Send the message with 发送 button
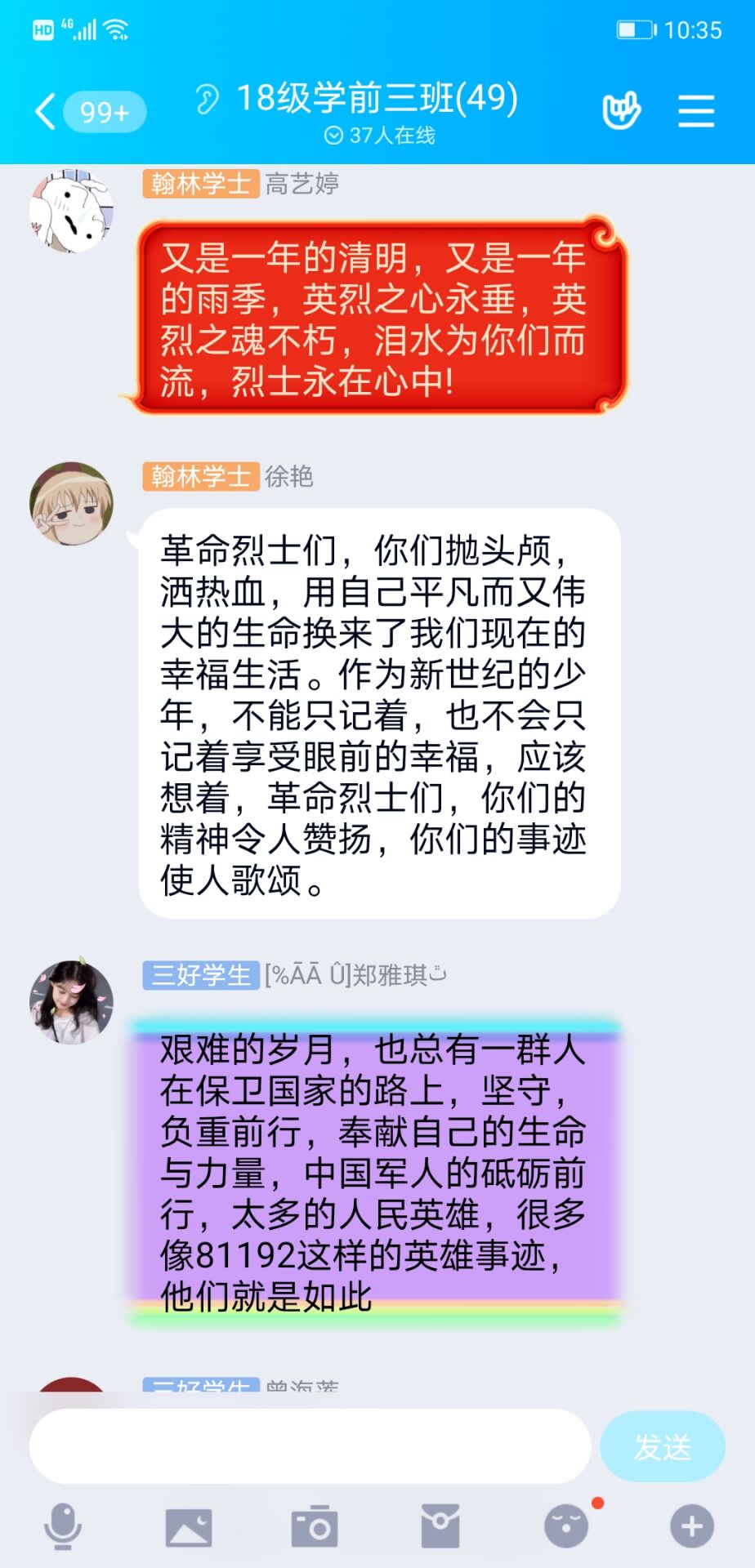This screenshot has height=1568, width=755. click(663, 1446)
